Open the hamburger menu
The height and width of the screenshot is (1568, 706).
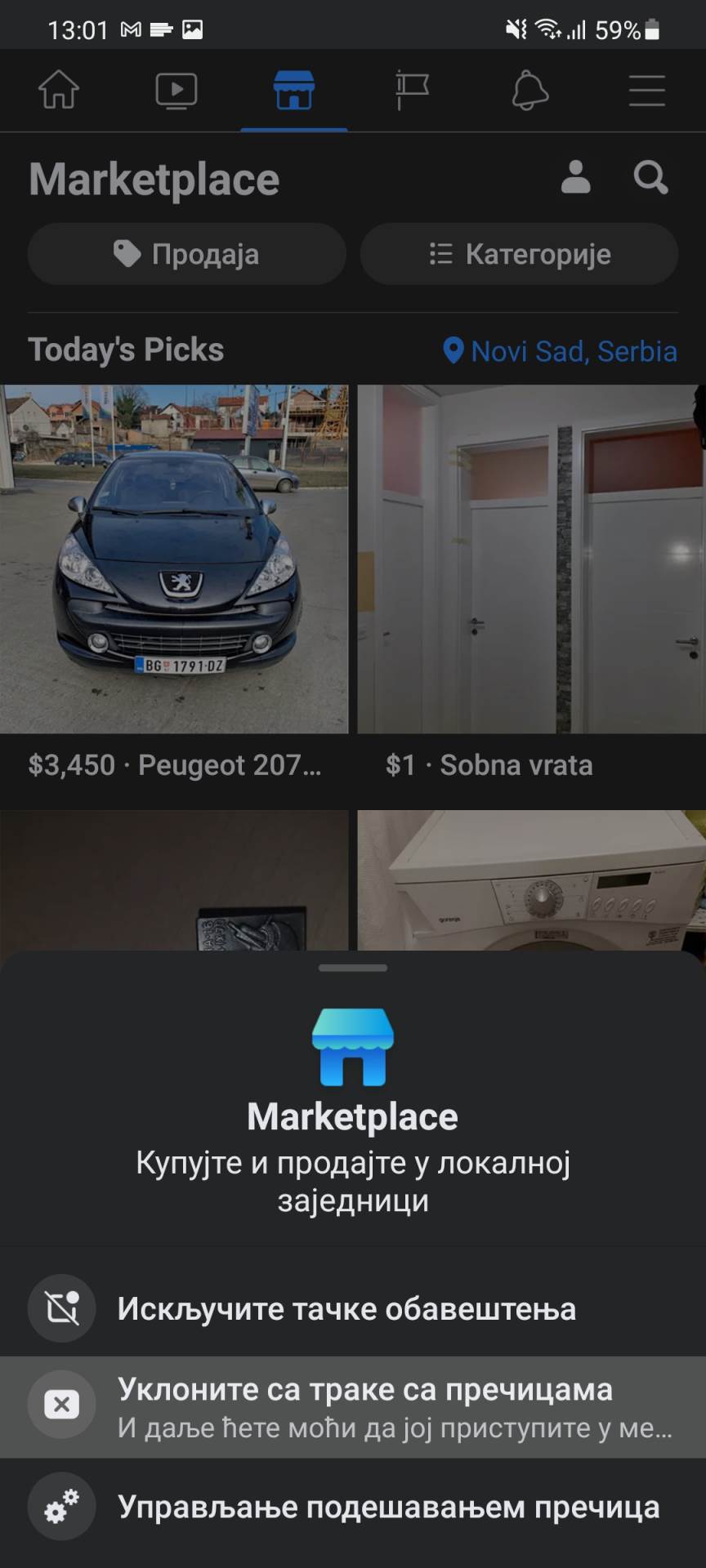[646, 91]
